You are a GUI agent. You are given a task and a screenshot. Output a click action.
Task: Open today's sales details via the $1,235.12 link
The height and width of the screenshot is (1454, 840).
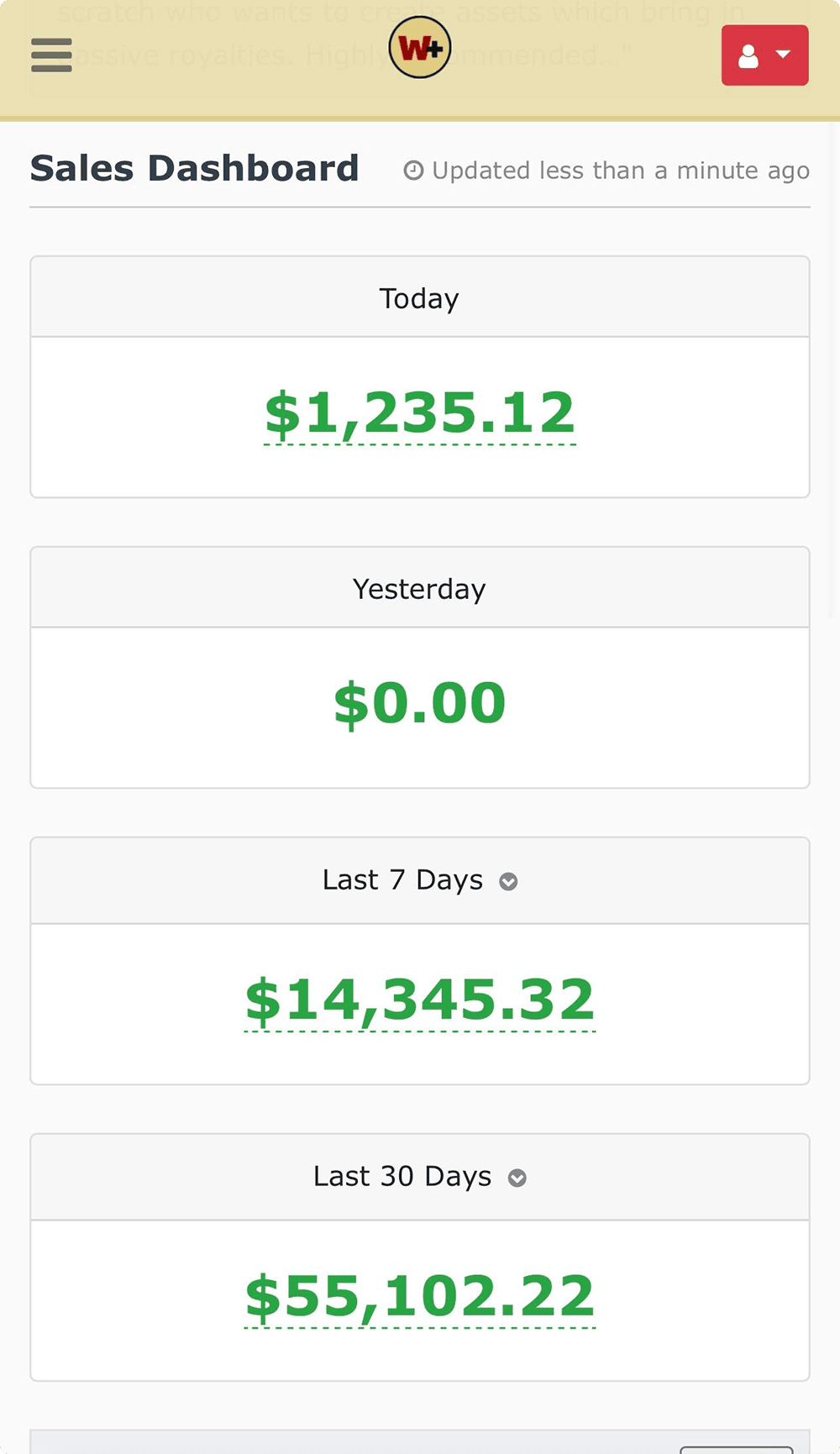[419, 412]
